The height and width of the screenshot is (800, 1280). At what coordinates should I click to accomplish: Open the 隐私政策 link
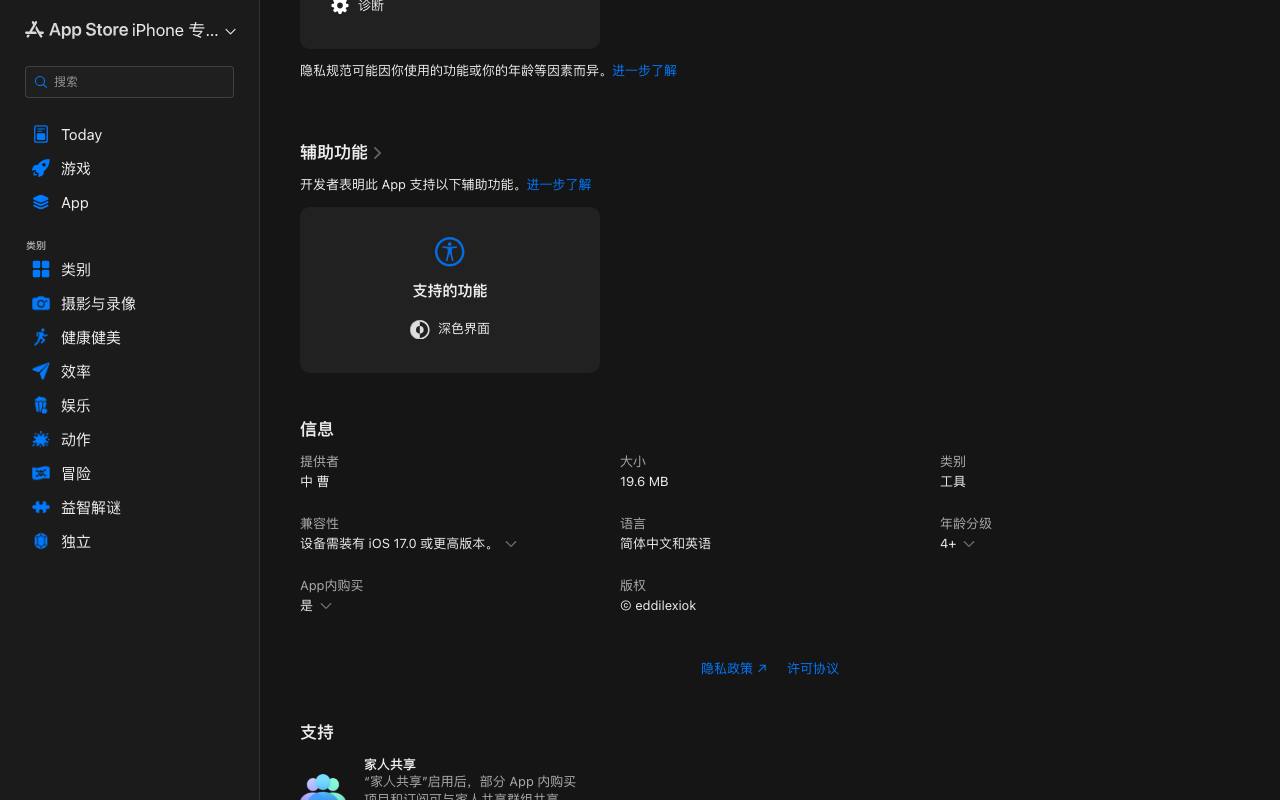pos(734,669)
